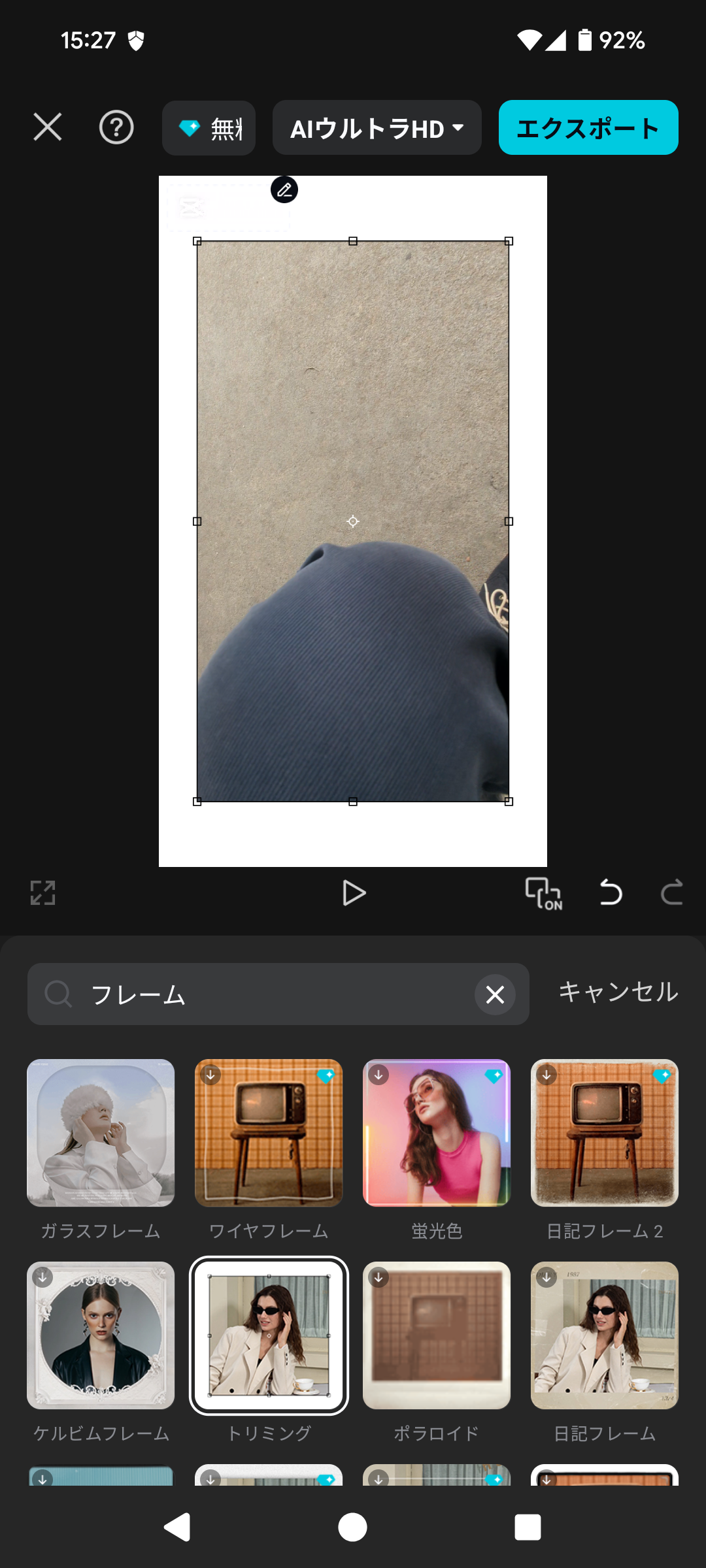Open the AIウルトラHD resolution dropdown
The width and height of the screenshot is (706, 1568).
tap(377, 128)
